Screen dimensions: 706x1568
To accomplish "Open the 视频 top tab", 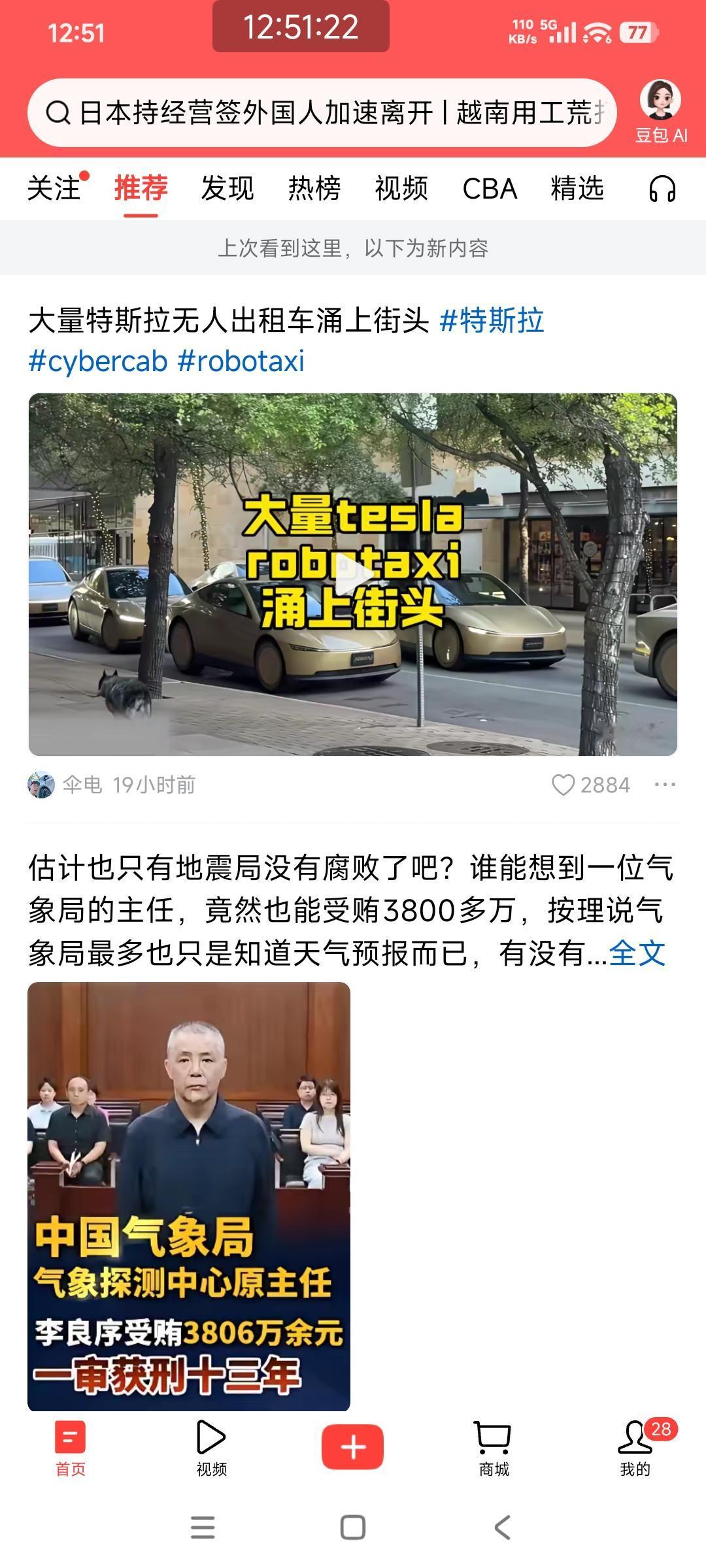I will tap(401, 189).
